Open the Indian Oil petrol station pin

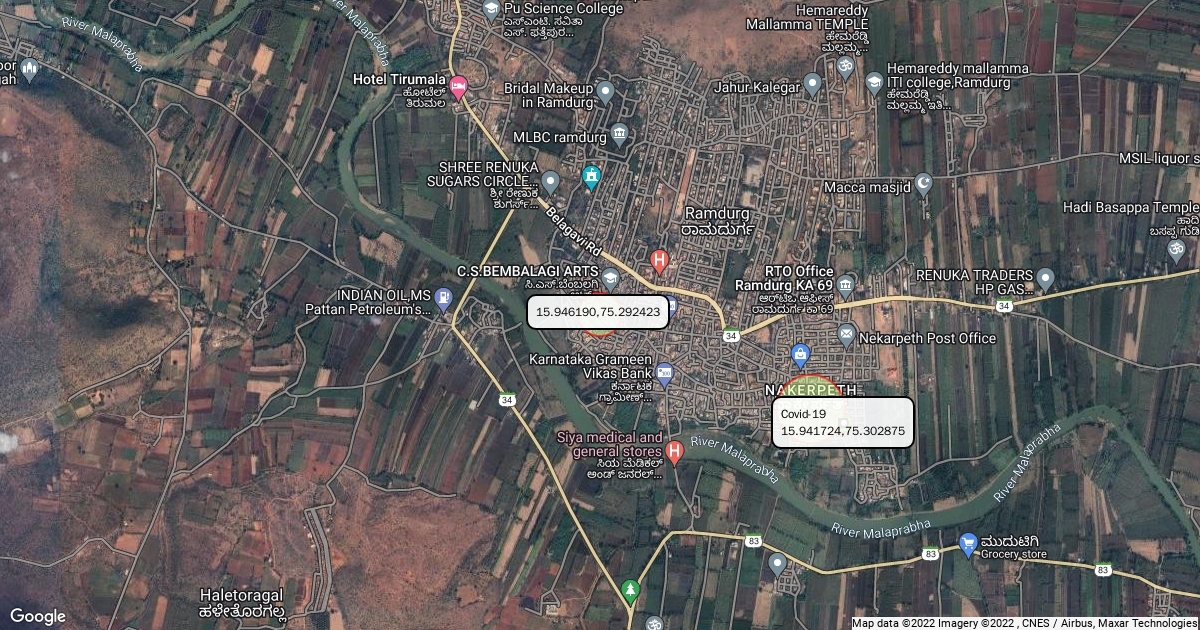(445, 297)
